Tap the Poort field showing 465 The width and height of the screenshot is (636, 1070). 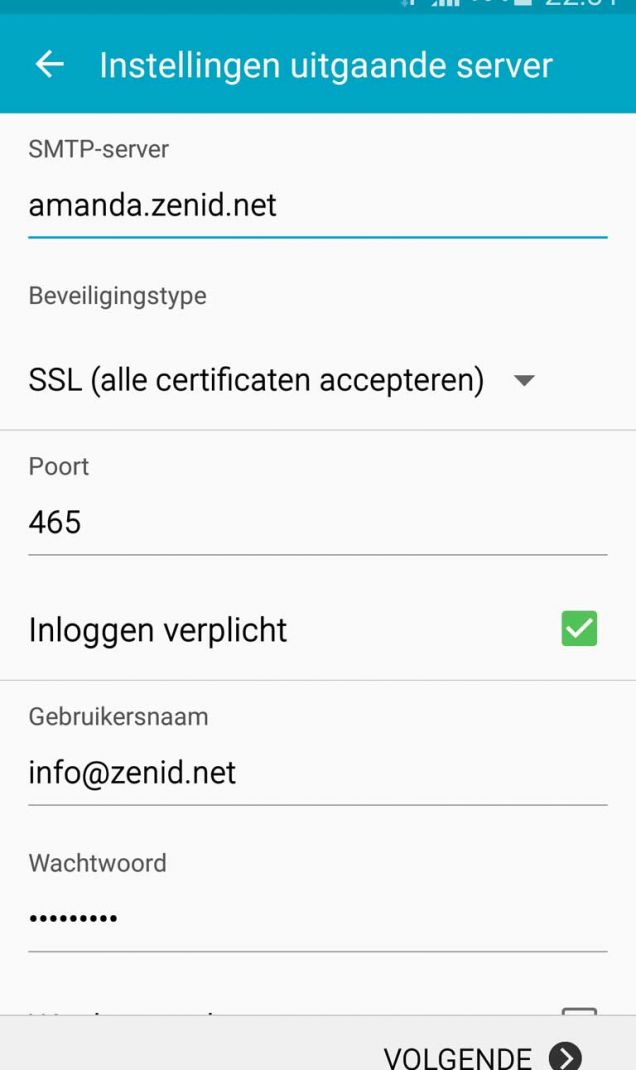[317, 523]
